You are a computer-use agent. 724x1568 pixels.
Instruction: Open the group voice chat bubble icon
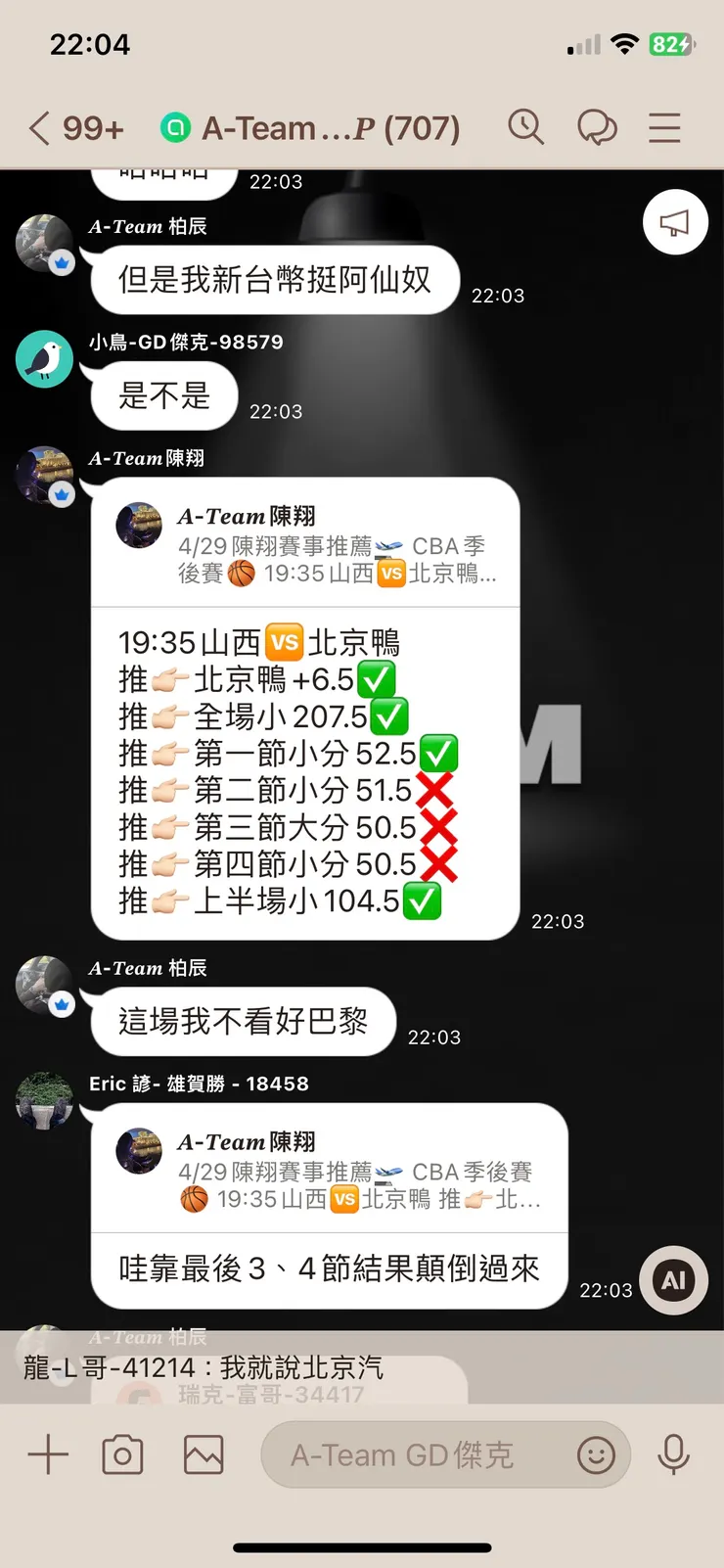599,127
